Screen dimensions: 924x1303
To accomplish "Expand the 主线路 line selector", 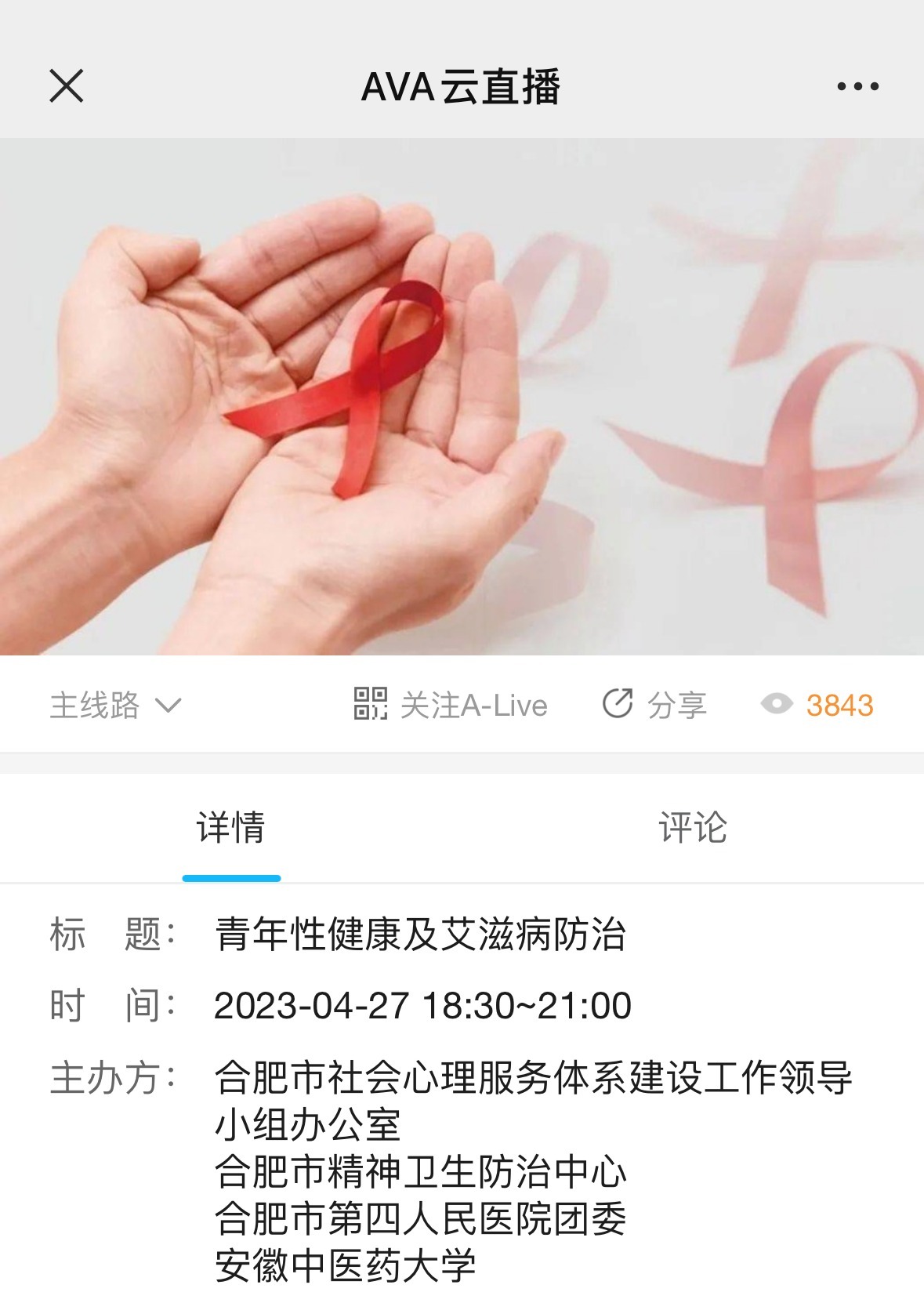I will 116,705.
